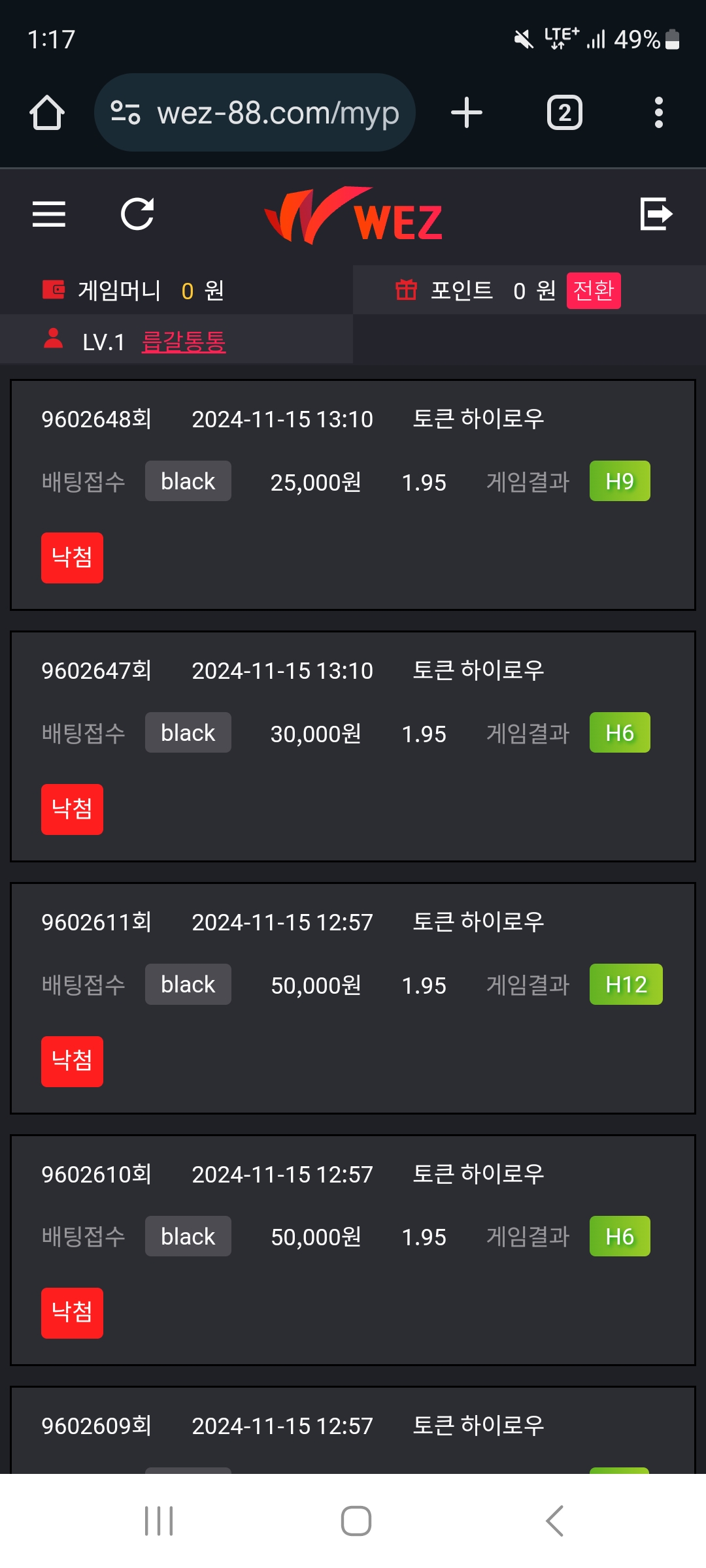Open recent apps from navigation bar
This screenshot has width=706, height=1568.
click(159, 1521)
